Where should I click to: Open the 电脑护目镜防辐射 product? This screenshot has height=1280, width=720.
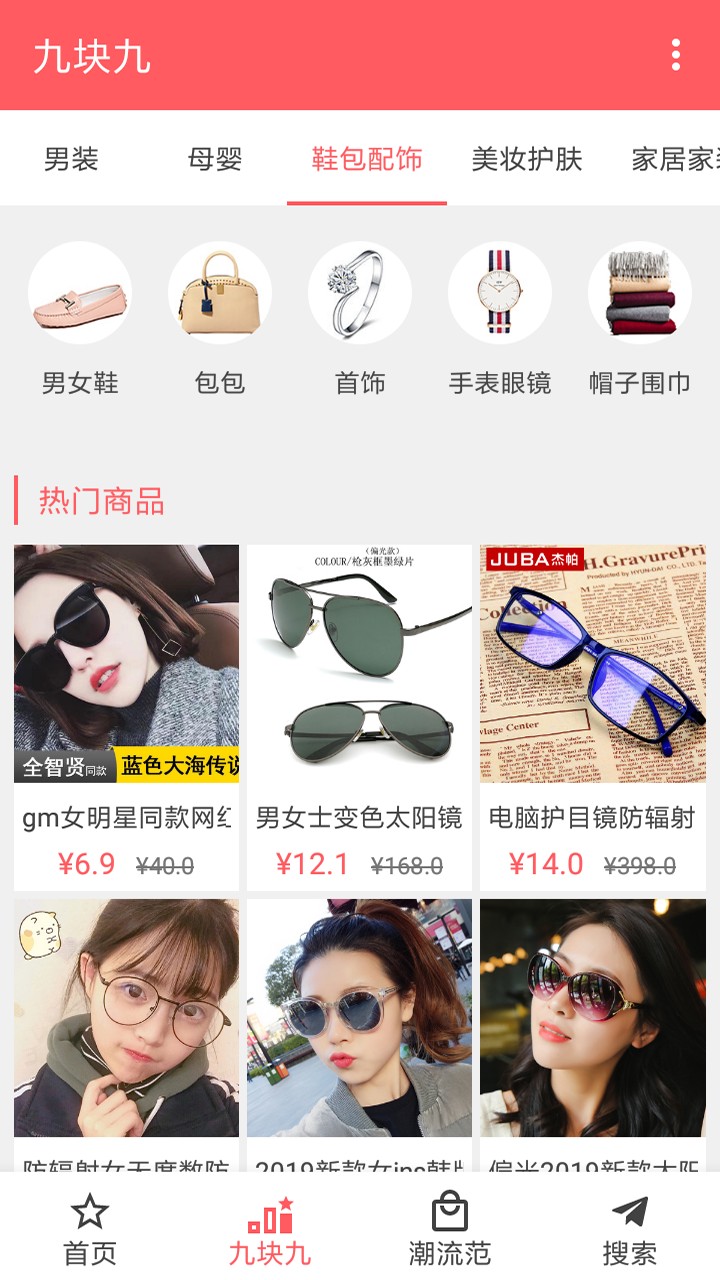coord(592,716)
